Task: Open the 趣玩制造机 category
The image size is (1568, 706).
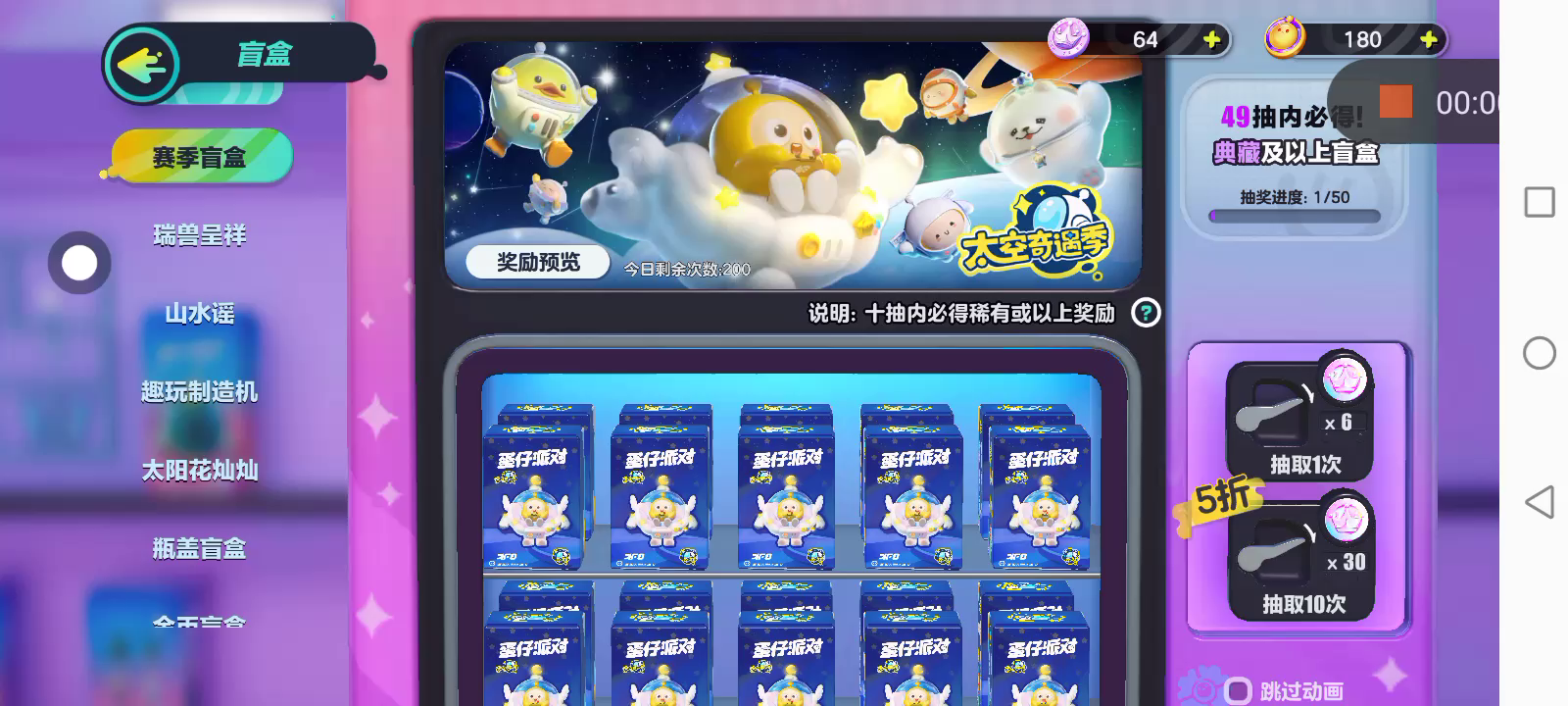Action: [200, 392]
